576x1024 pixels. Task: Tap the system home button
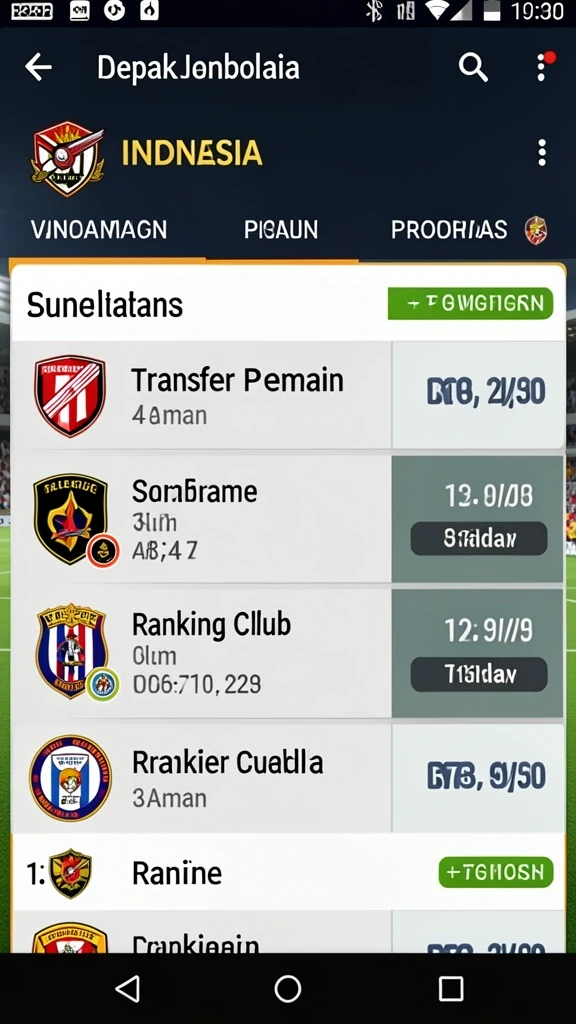(287, 989)
